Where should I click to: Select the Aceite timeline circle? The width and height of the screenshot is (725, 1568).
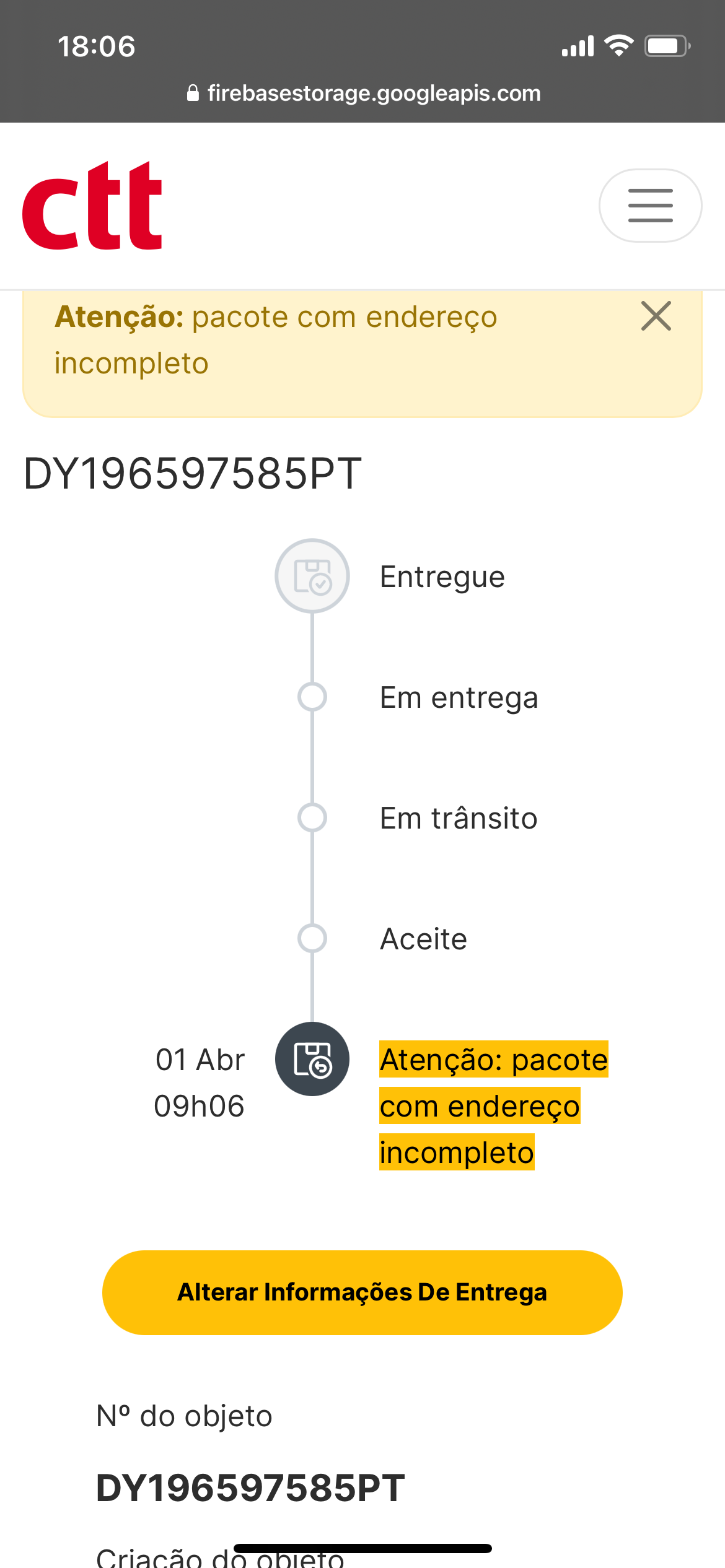tap(312, 939)
